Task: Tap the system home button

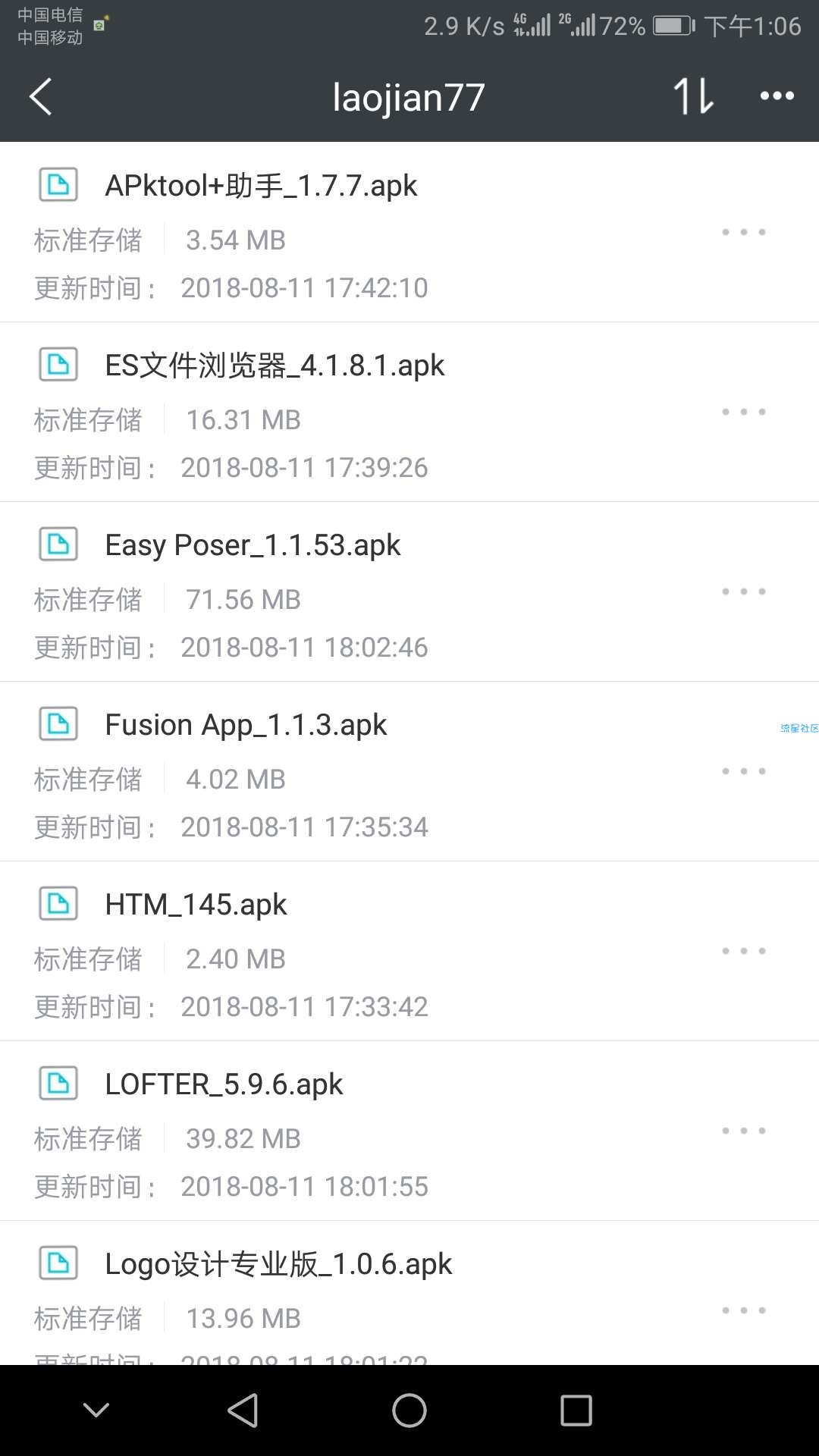Action: (409, 1410)
